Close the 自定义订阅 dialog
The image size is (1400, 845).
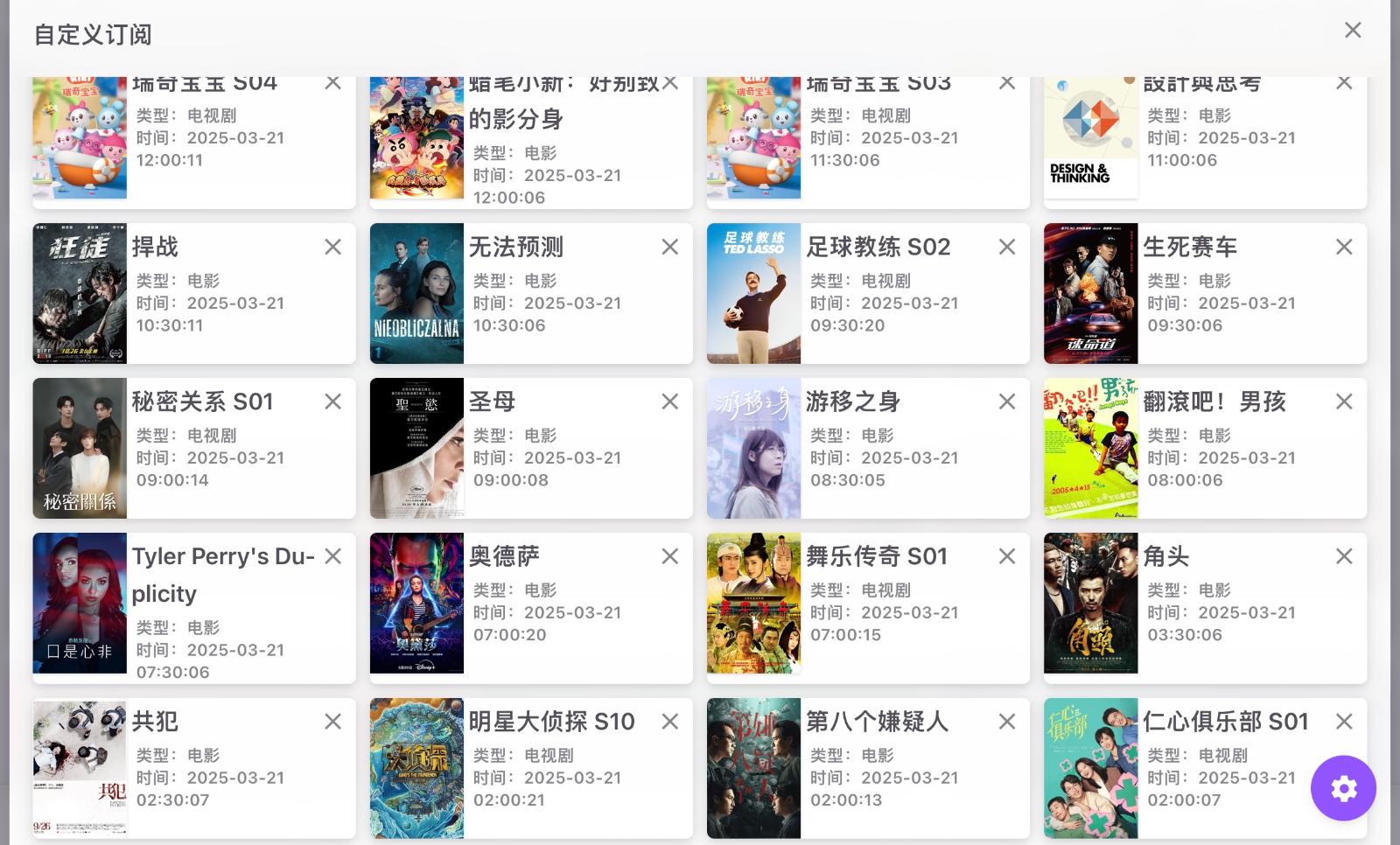(x=1353, y=31)
